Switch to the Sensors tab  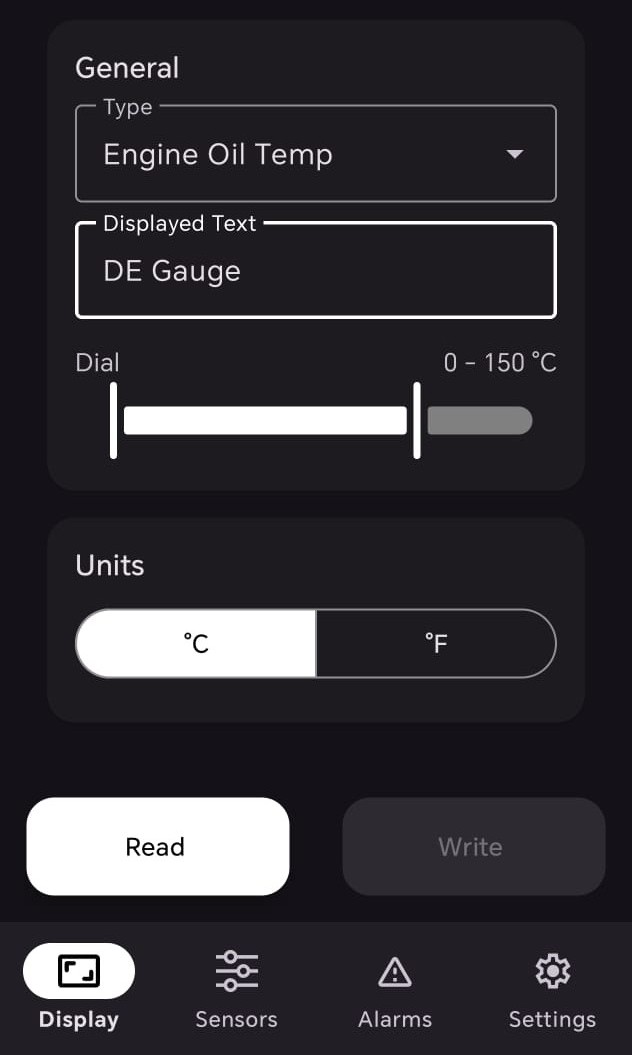(236, 990)
